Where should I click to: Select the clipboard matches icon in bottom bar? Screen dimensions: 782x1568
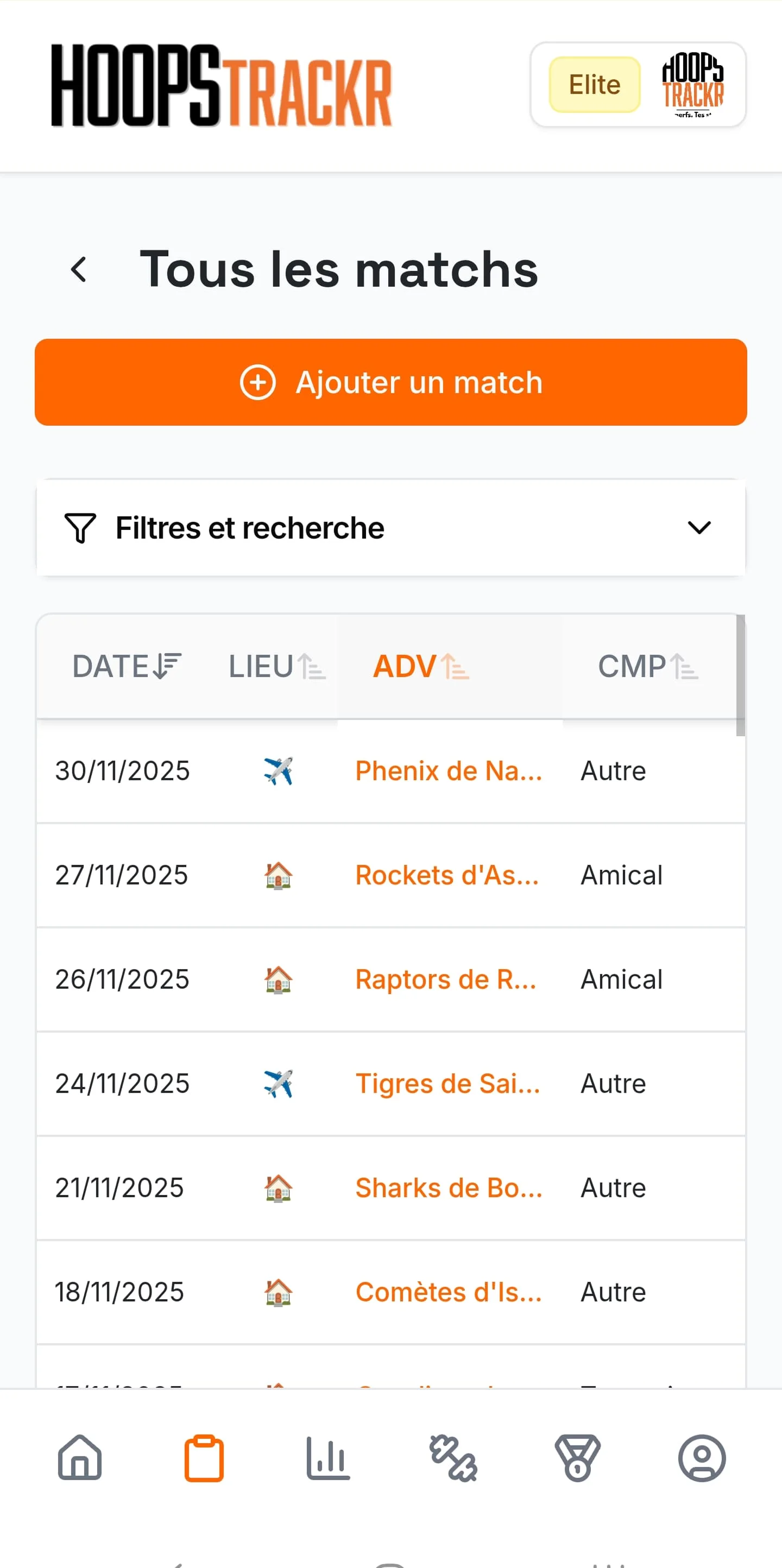205,1457
